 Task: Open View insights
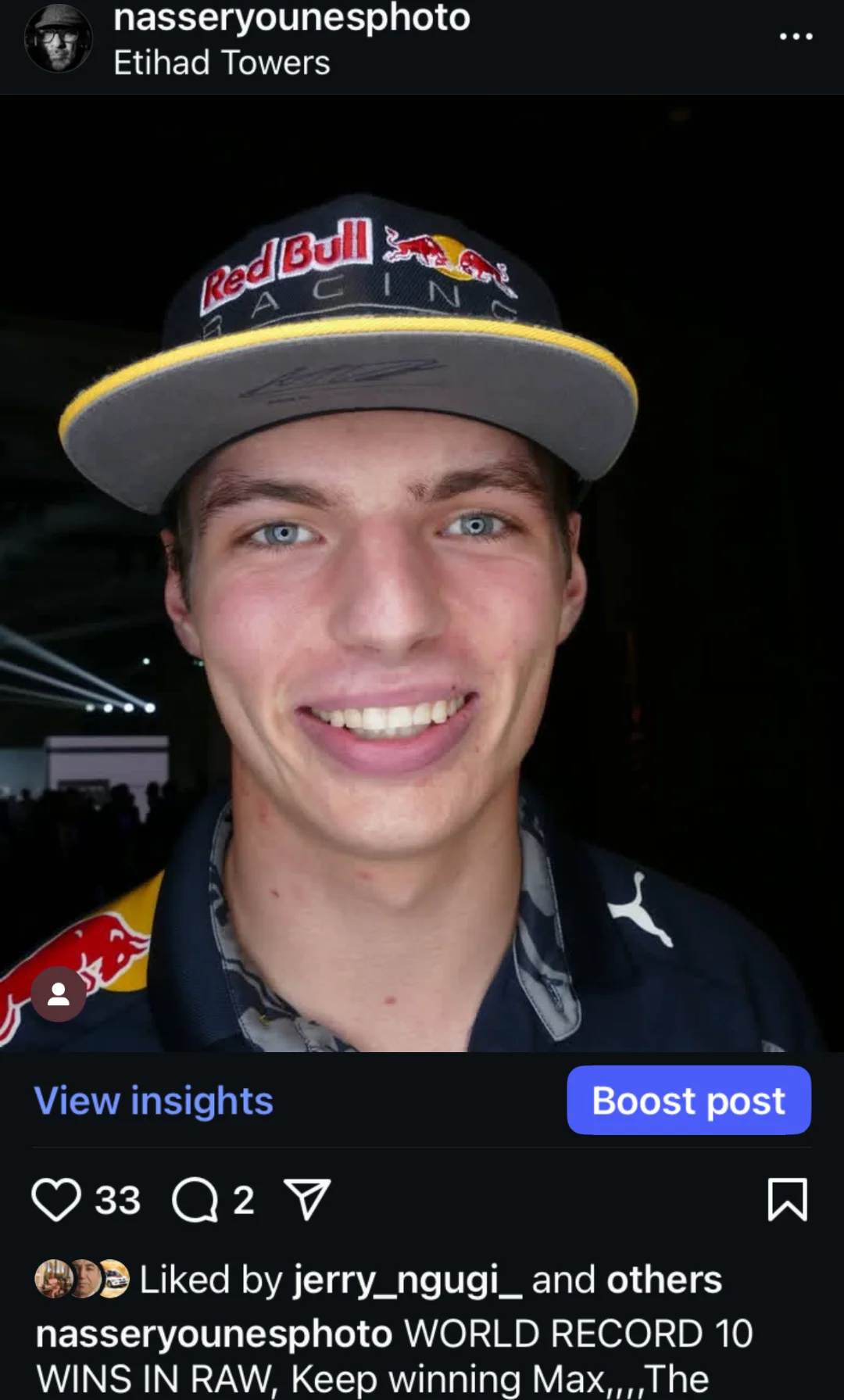tap(153, 1101)
